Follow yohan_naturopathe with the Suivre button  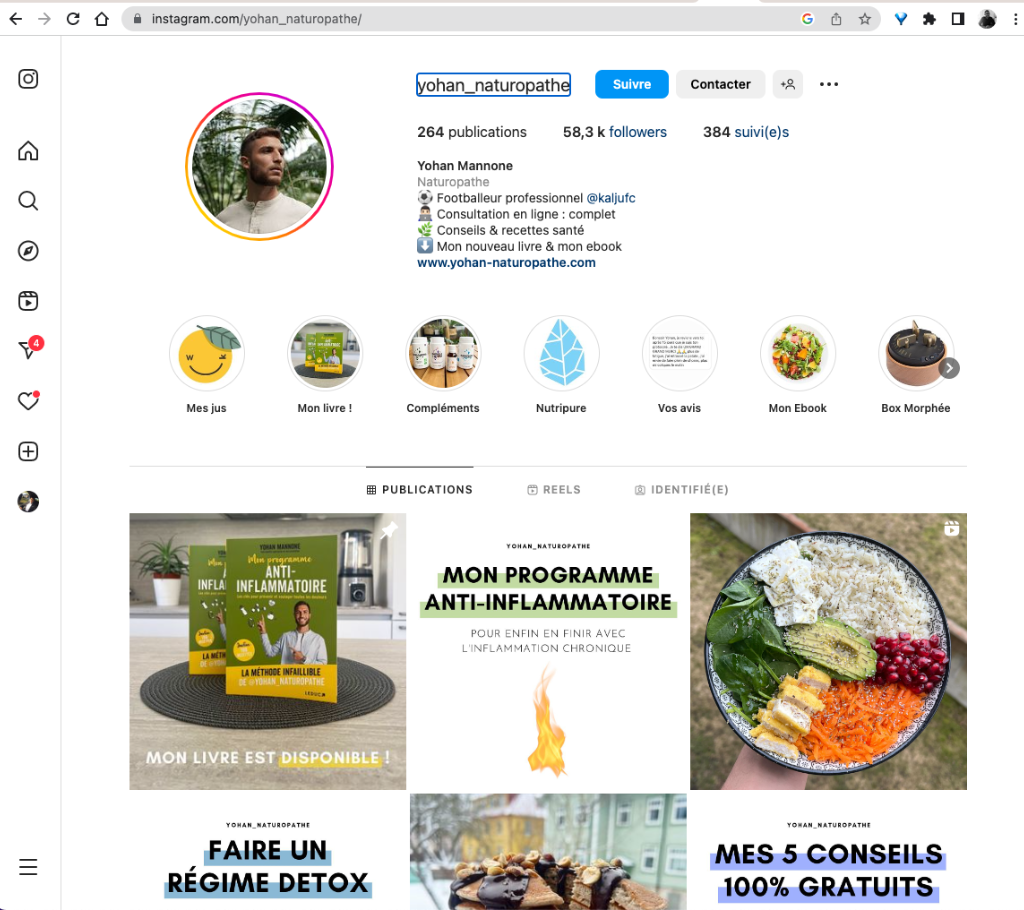[x=631, y=84]
